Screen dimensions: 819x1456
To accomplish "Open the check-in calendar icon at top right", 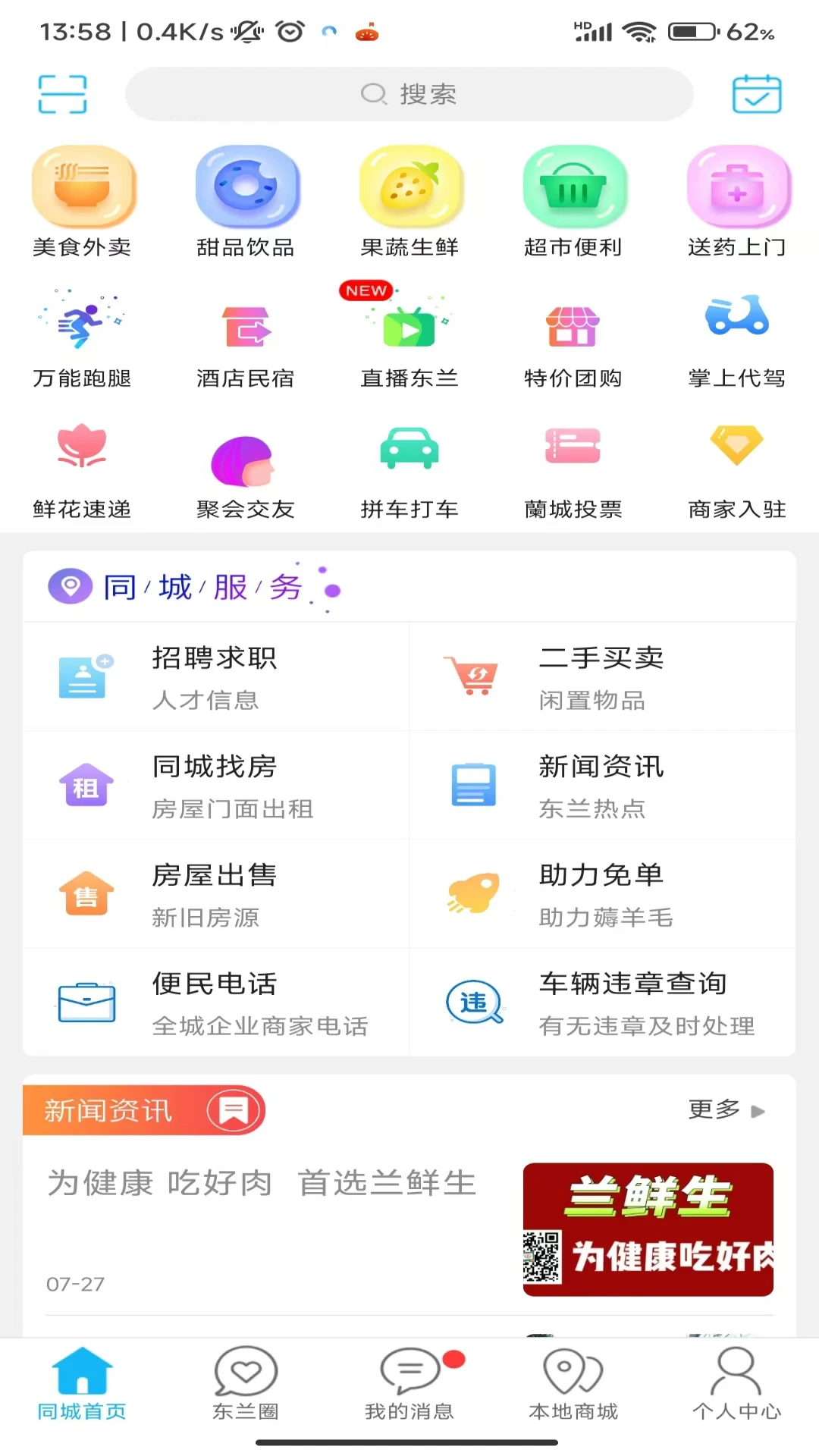I will tap(757, 93).
